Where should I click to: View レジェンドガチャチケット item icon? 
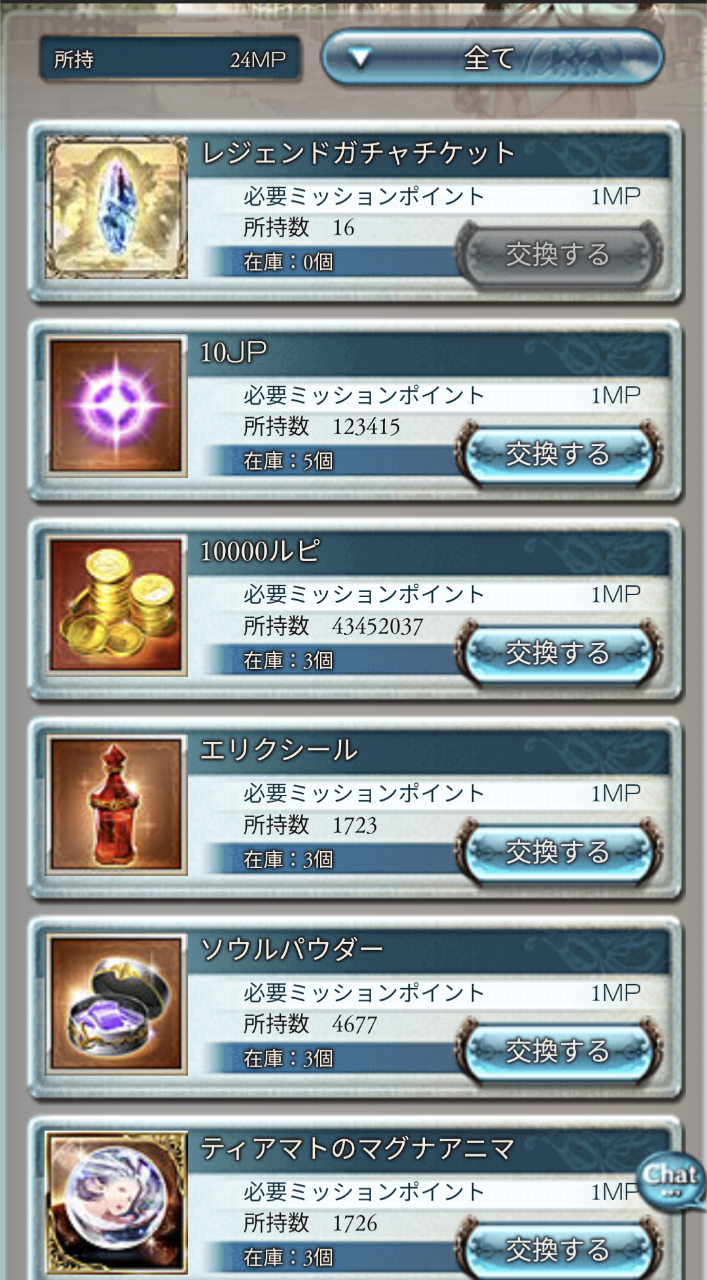coord(117,207)
